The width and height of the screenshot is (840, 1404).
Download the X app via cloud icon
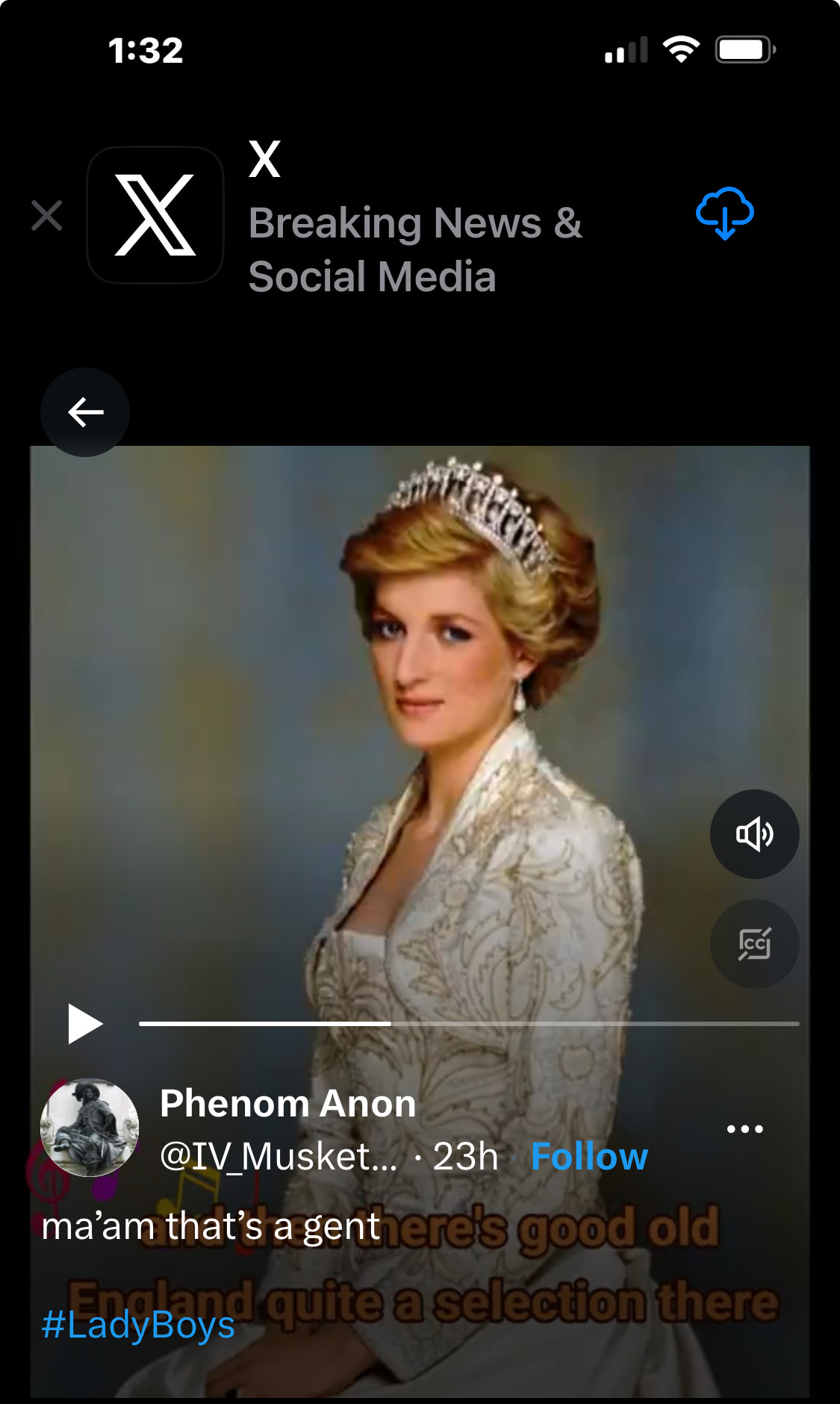[724, 214]
